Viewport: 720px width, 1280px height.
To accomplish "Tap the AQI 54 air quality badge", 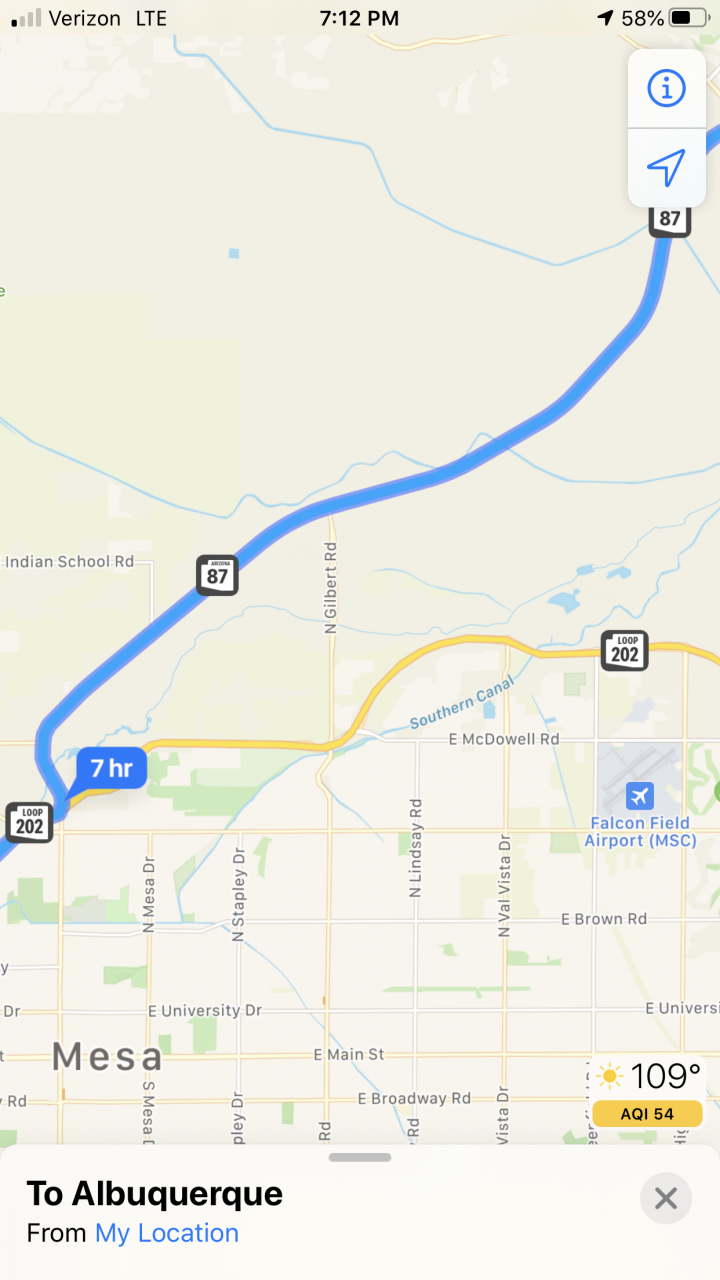I will point(648,1114).
